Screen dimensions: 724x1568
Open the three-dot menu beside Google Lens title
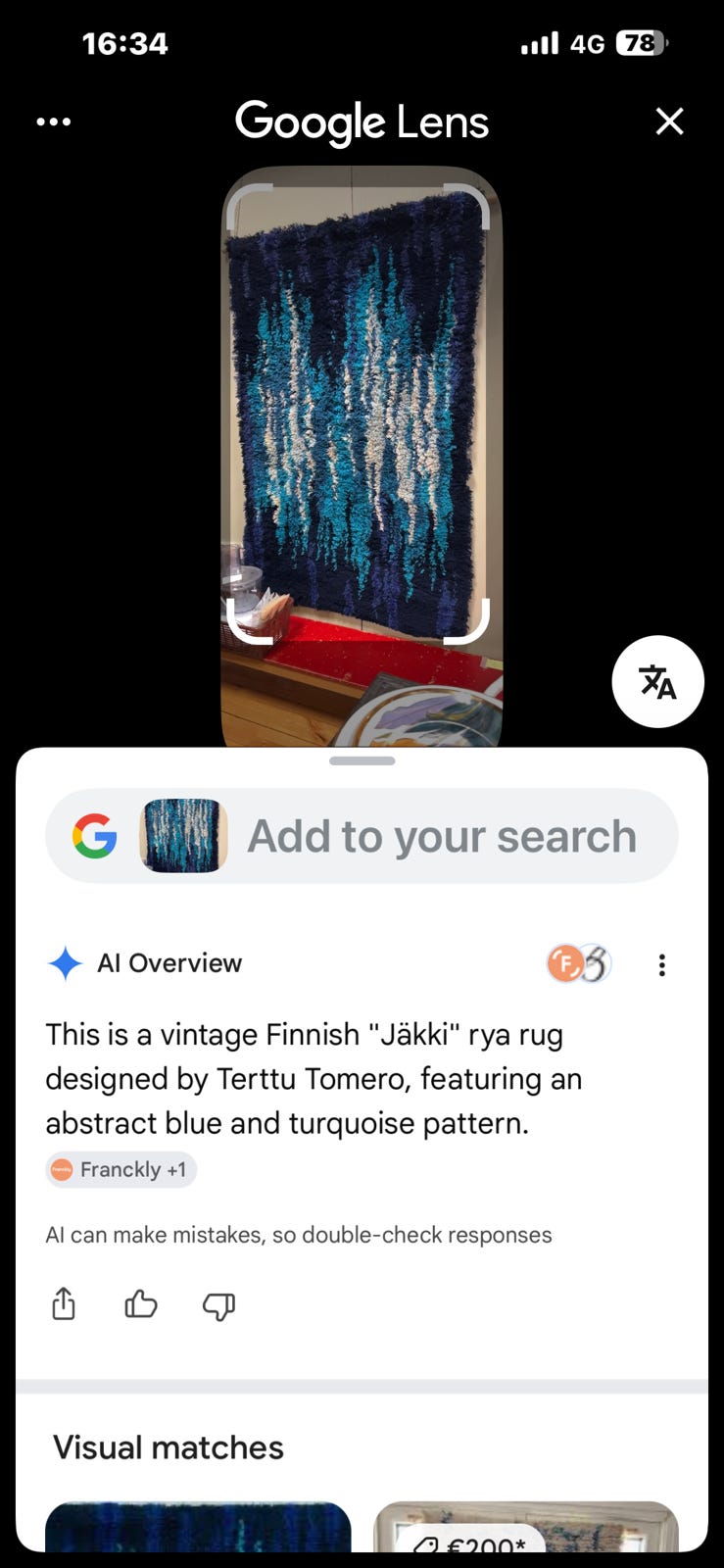click(53, 122)
